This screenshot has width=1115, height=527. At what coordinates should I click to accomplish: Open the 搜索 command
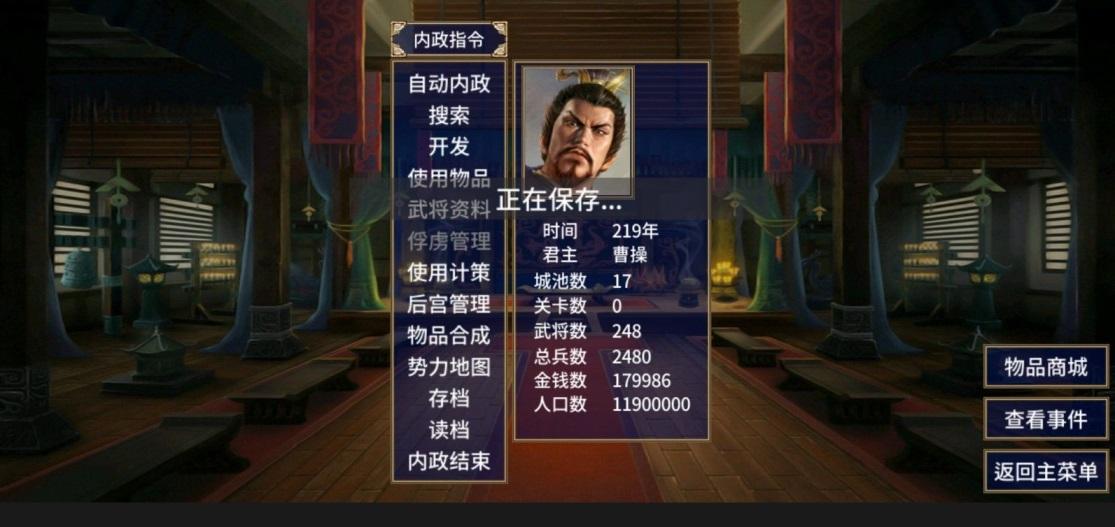click(x=449, y=115)
